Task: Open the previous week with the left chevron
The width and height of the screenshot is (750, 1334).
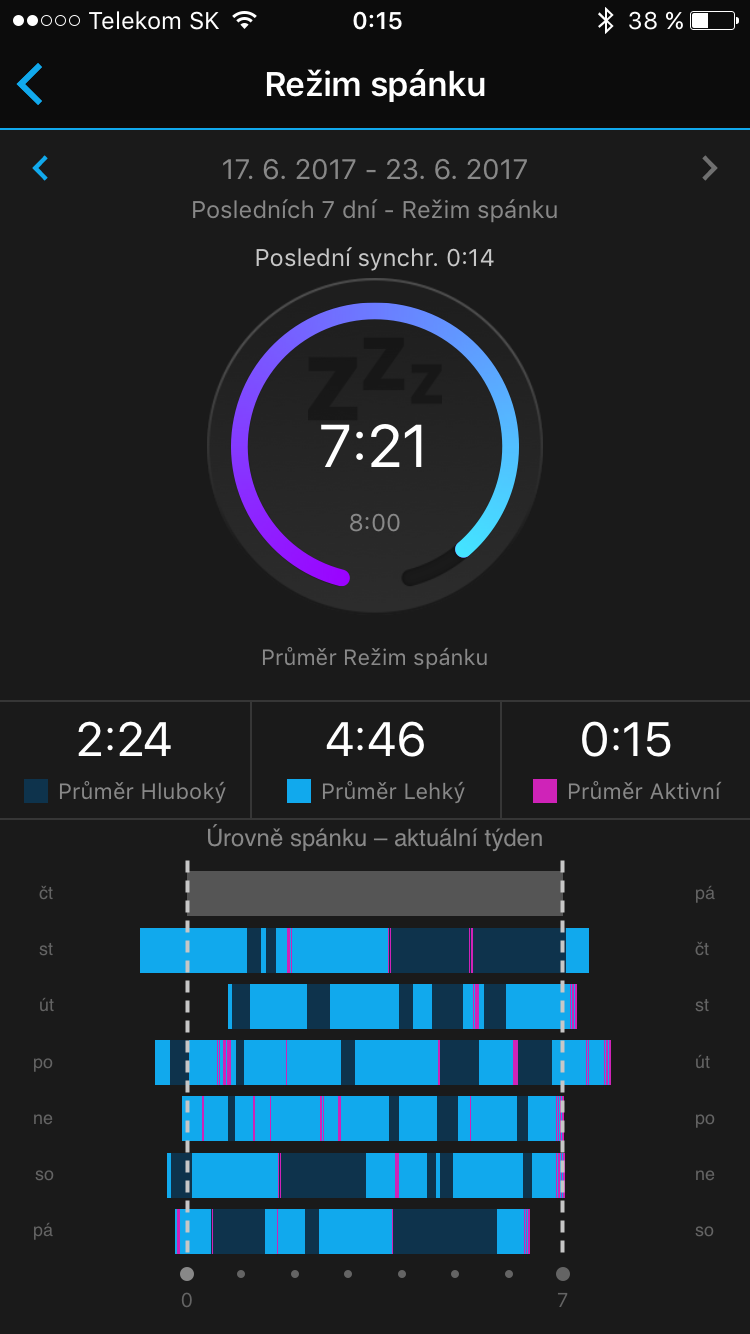Action: (x=40, y=168)
